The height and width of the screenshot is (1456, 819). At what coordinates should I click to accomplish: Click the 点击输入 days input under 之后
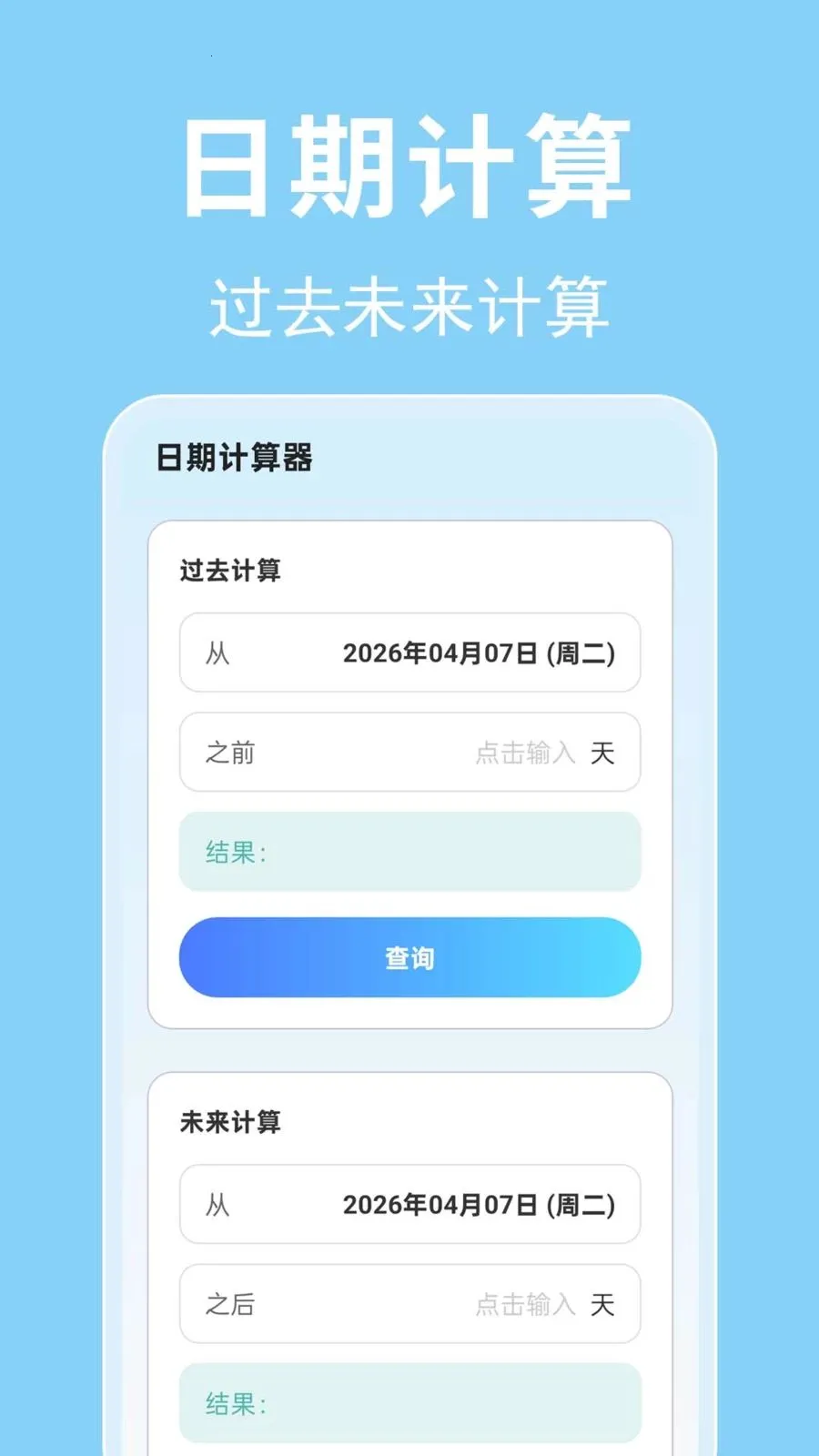(x=525, y=1305)
